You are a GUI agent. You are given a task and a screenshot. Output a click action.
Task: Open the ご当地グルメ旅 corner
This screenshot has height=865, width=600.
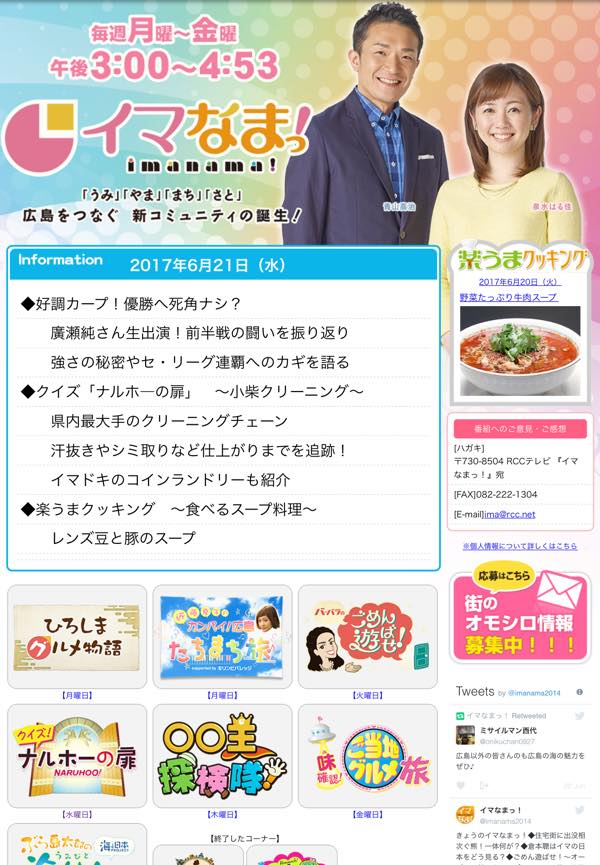368,756
